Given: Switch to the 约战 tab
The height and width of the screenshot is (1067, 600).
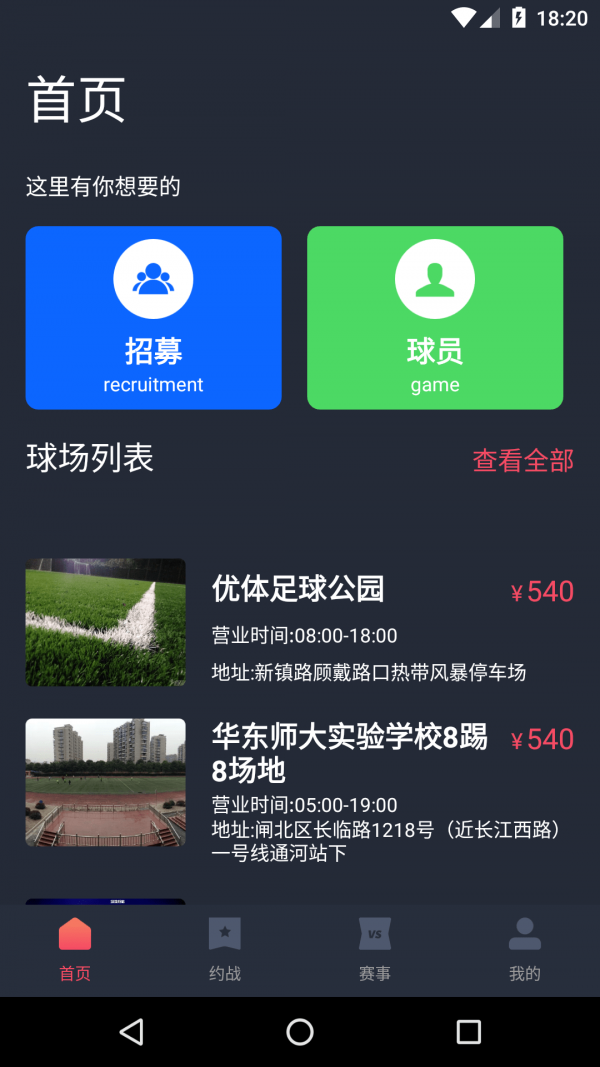Looking at the screenshot, I should tap(225, 948).
